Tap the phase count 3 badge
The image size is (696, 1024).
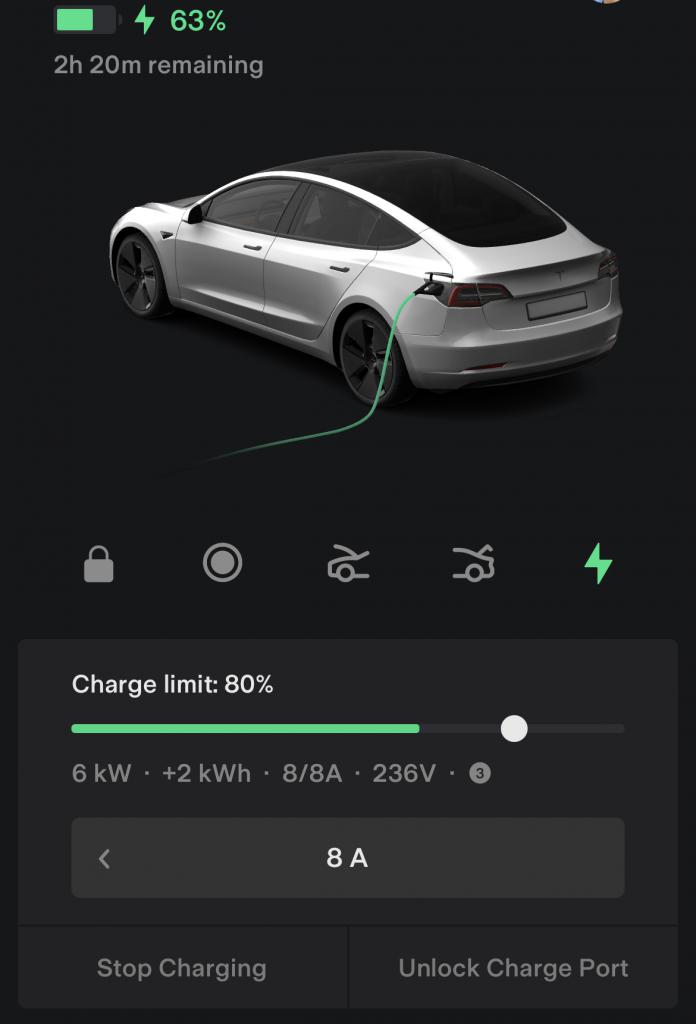coord(480,774)
